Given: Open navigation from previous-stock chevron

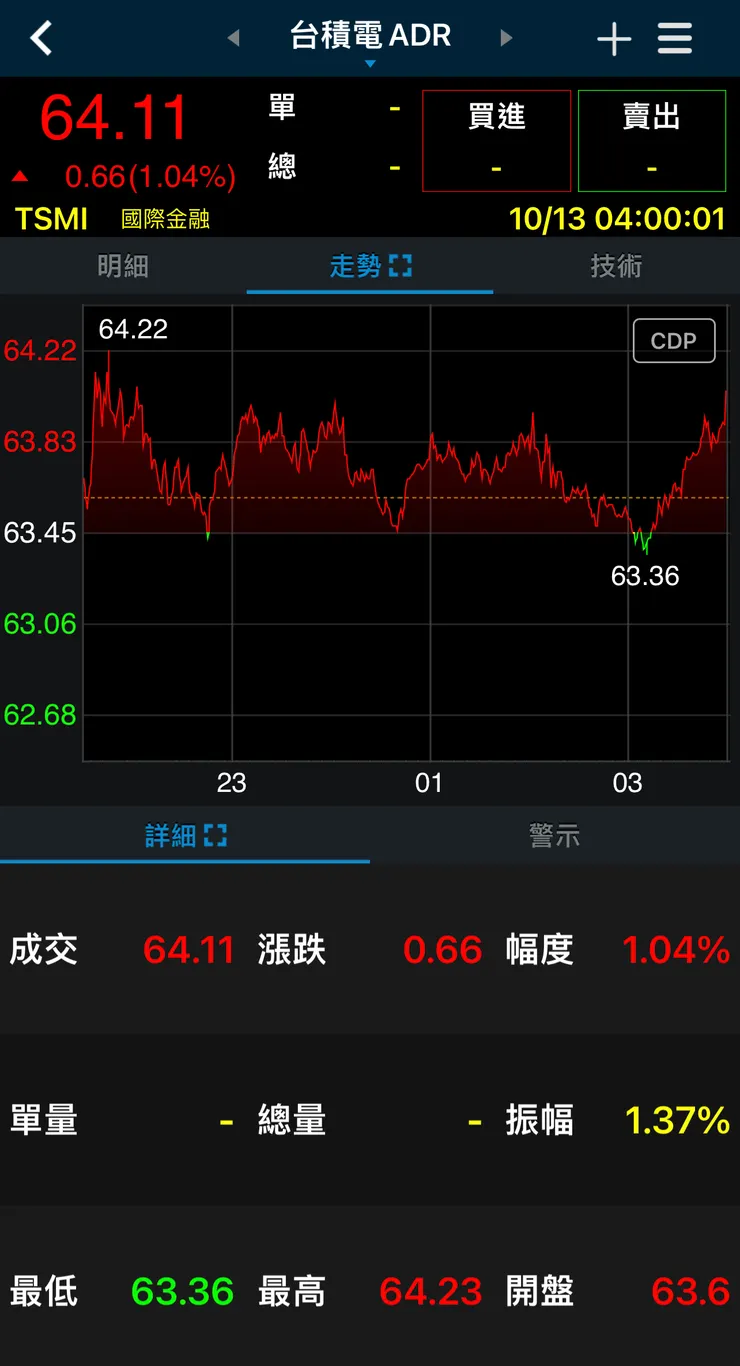Looking at the screenshot, I should [x=231, y=37].
